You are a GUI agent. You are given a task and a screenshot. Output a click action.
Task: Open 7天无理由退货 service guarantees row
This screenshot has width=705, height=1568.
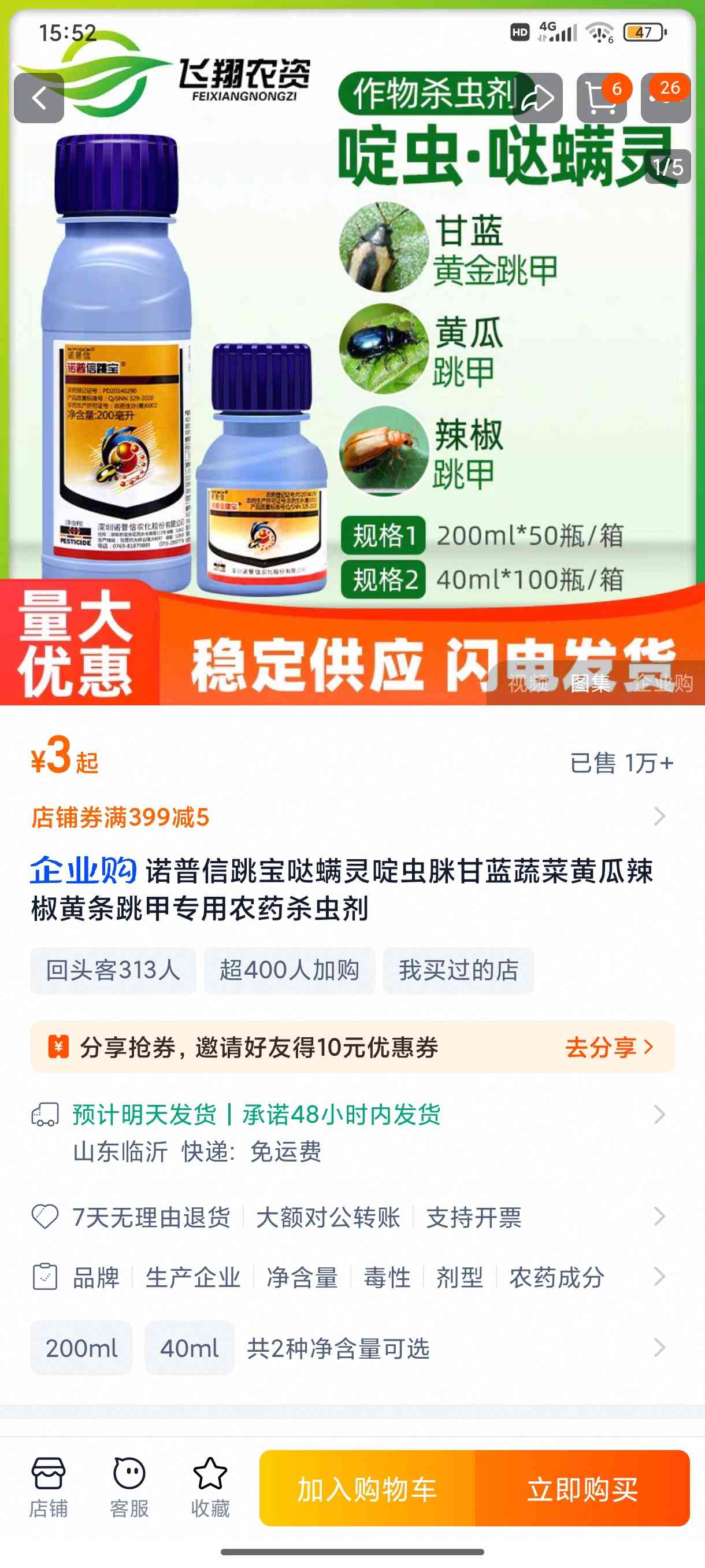coord(352,1217)
